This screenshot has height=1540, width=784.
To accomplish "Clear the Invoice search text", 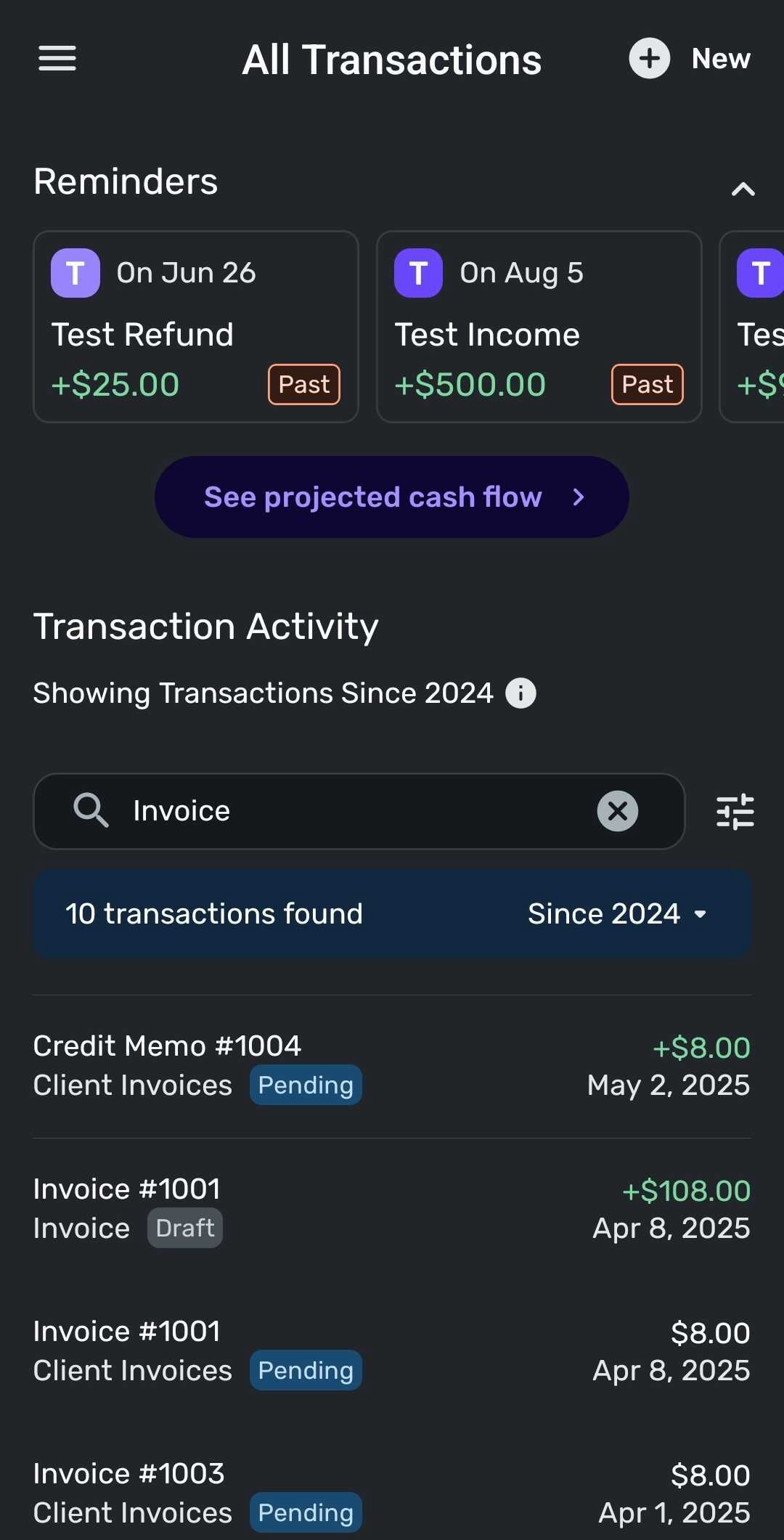I will [x=618, y=811].
